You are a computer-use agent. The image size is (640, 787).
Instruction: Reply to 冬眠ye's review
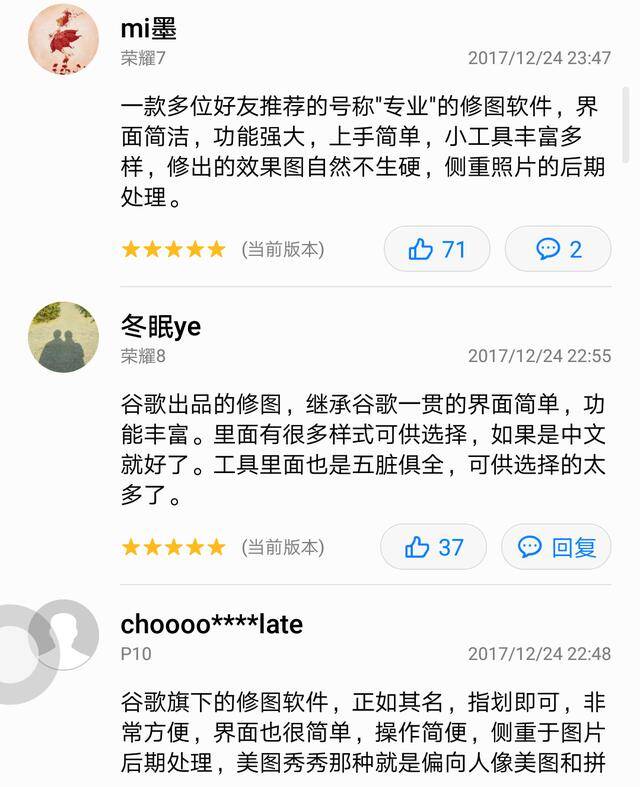557,547
